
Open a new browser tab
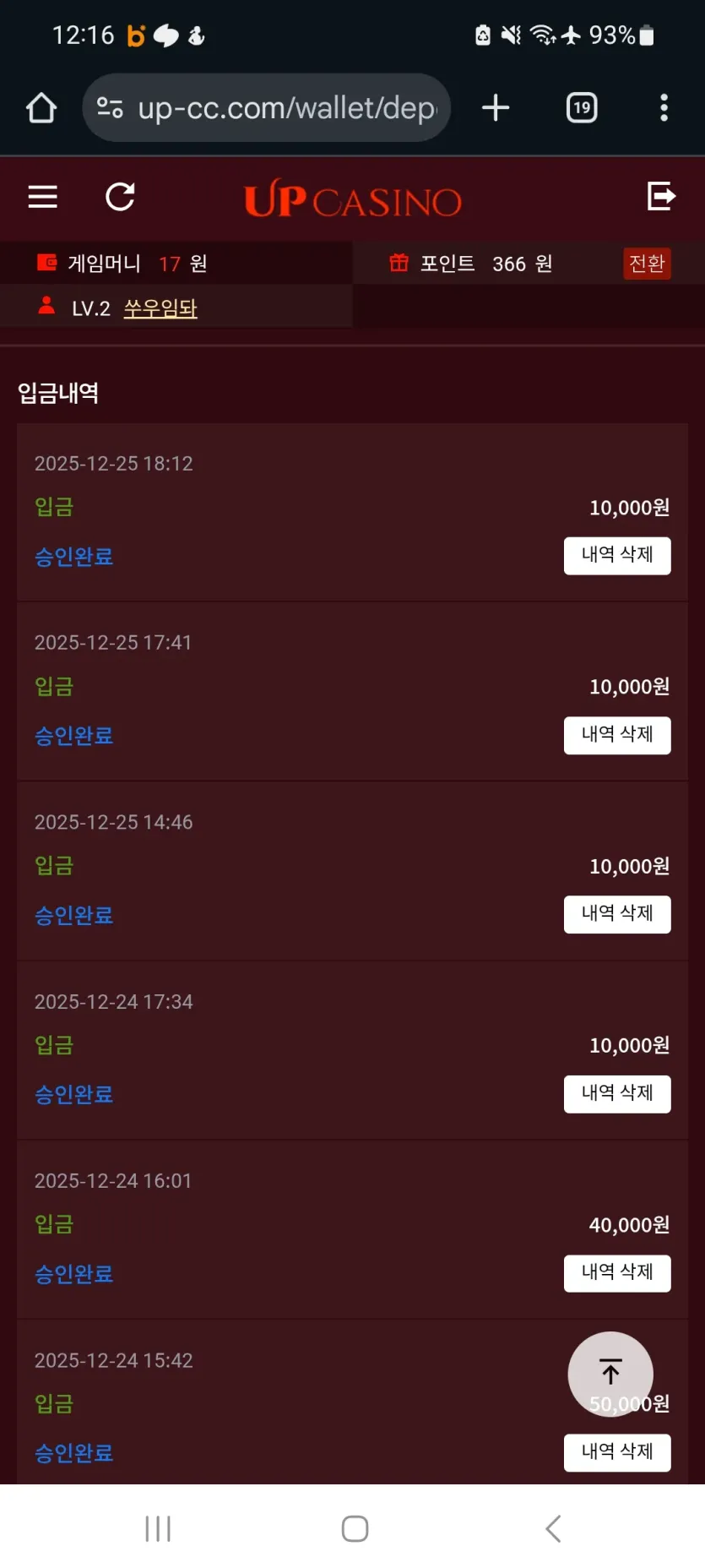(496, 108)
